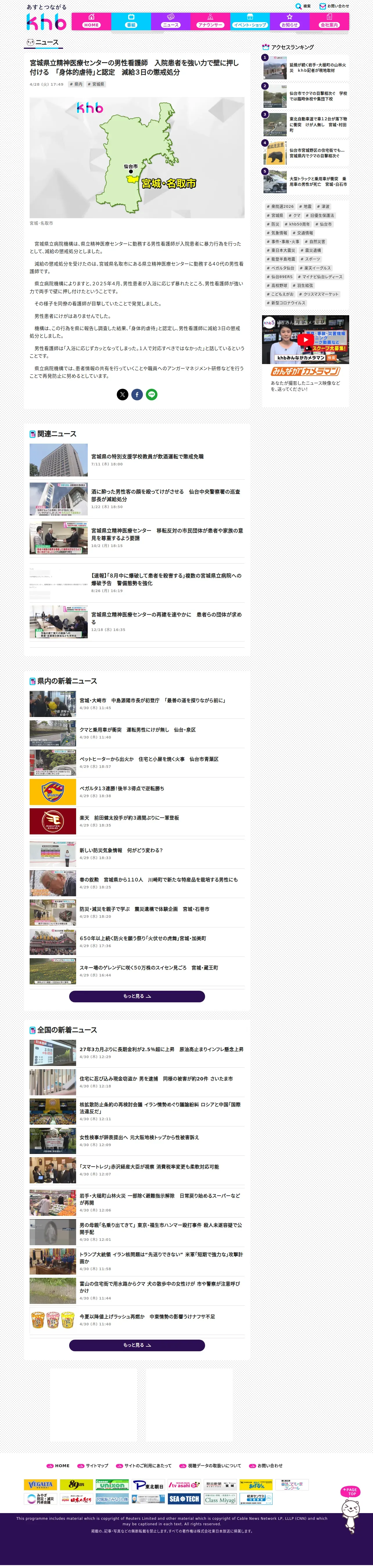
Task: Open the お知らせ tab
Action: coord(290,21)
